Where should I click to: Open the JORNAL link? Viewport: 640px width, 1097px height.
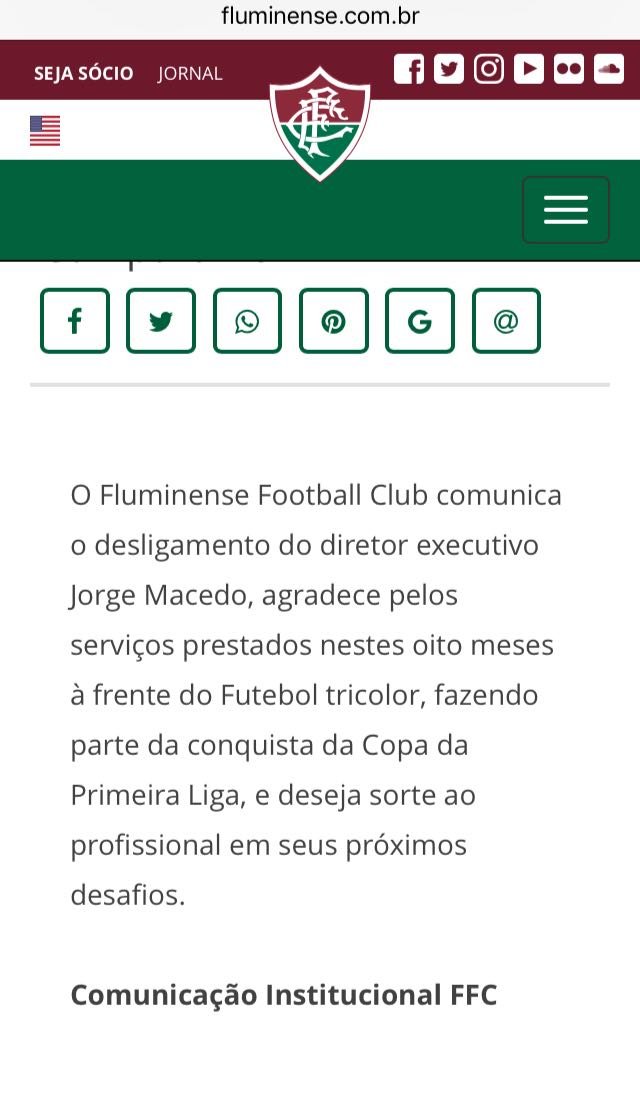tap(190, 73)
